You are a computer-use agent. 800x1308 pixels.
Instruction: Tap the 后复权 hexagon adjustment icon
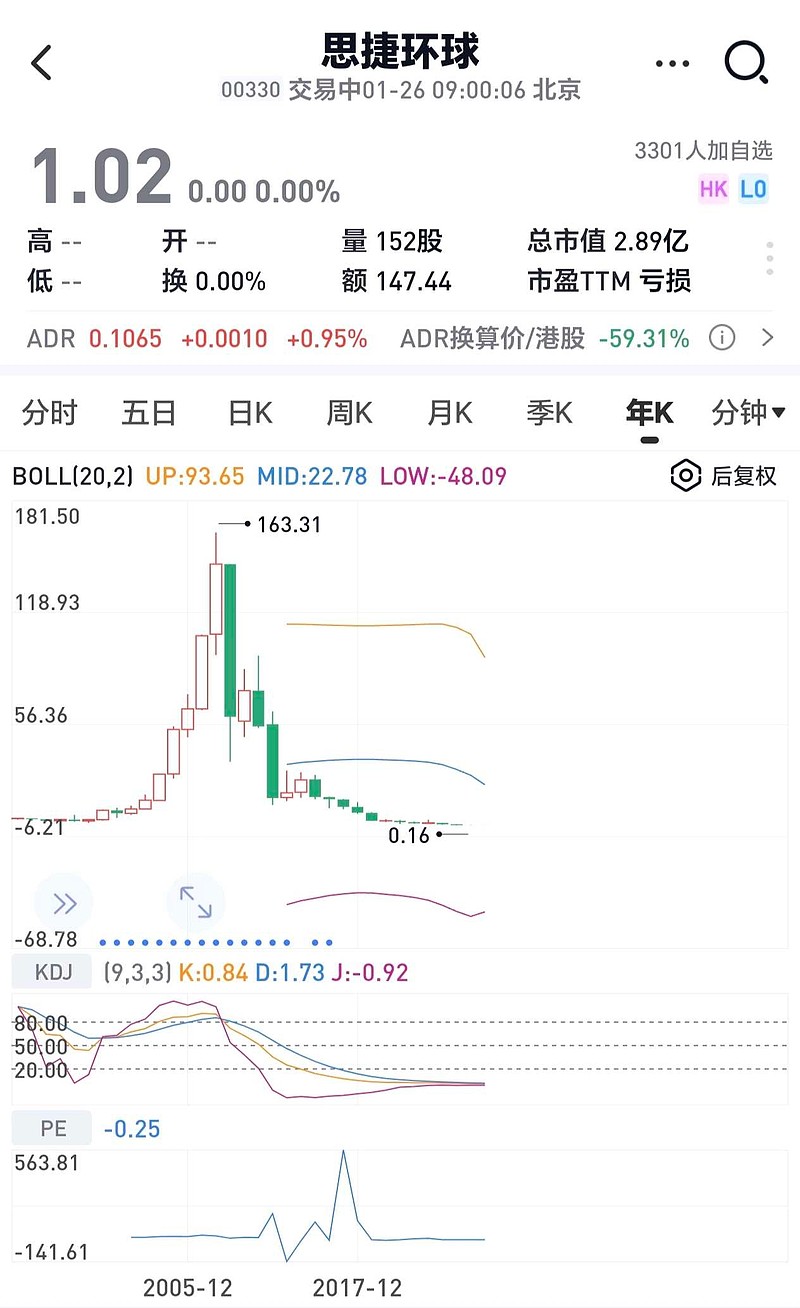tap(686, 477)
